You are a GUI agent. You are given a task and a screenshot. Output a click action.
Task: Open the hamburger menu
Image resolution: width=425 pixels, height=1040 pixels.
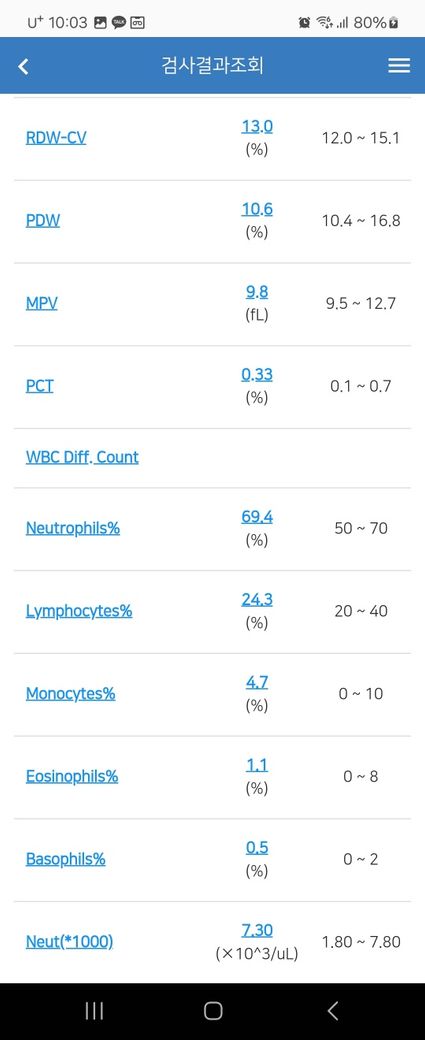[x=398, y=65]
